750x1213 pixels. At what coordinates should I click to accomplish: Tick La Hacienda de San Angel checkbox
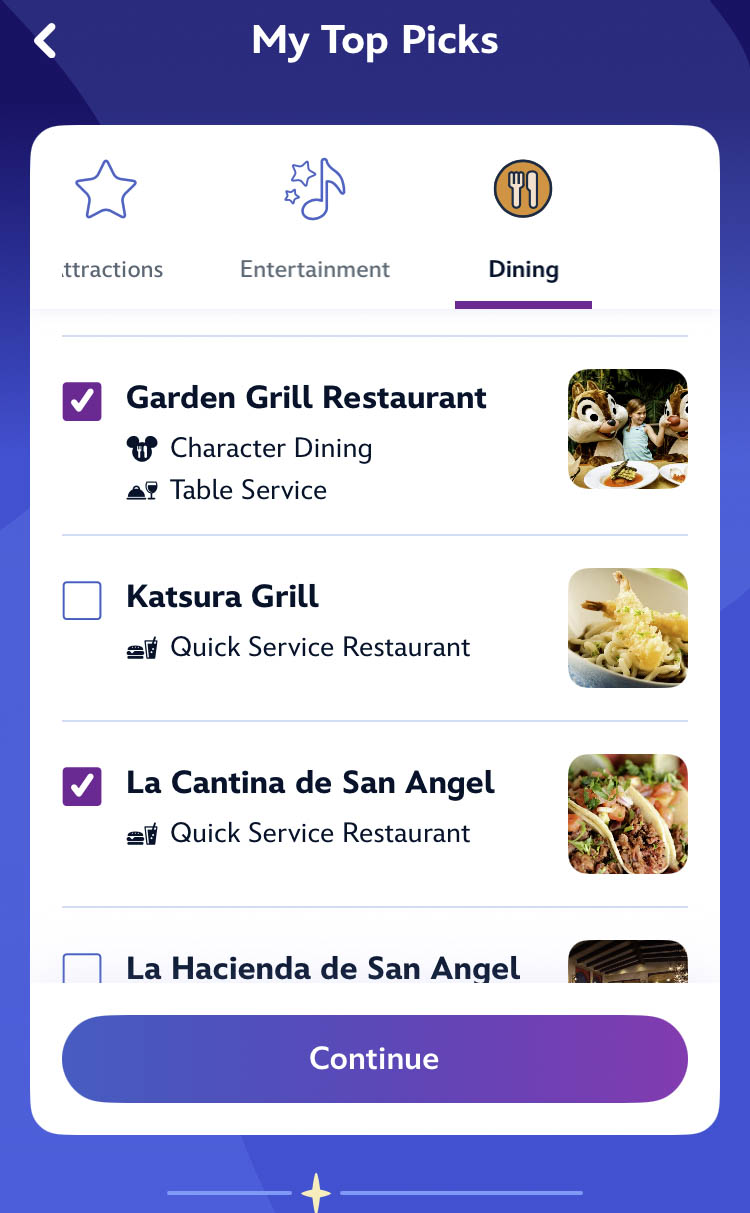click(x=82, y=968)
